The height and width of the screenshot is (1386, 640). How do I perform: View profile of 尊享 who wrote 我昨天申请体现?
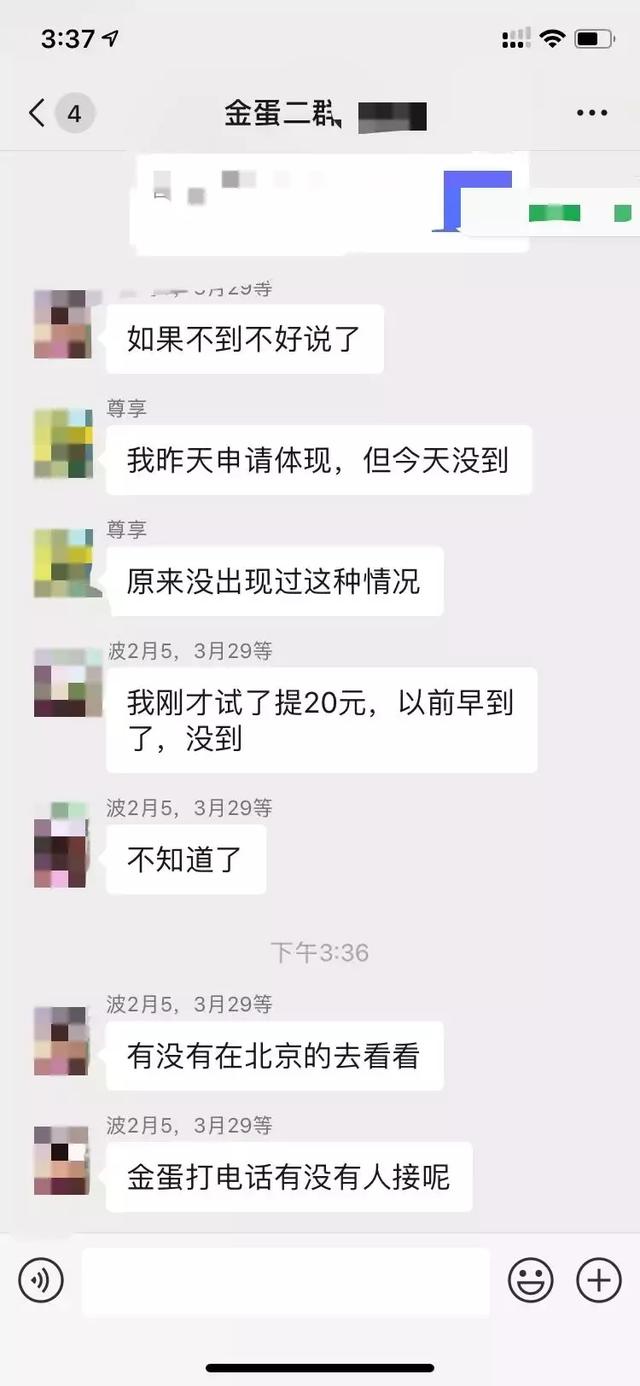[x=63, y=443]
